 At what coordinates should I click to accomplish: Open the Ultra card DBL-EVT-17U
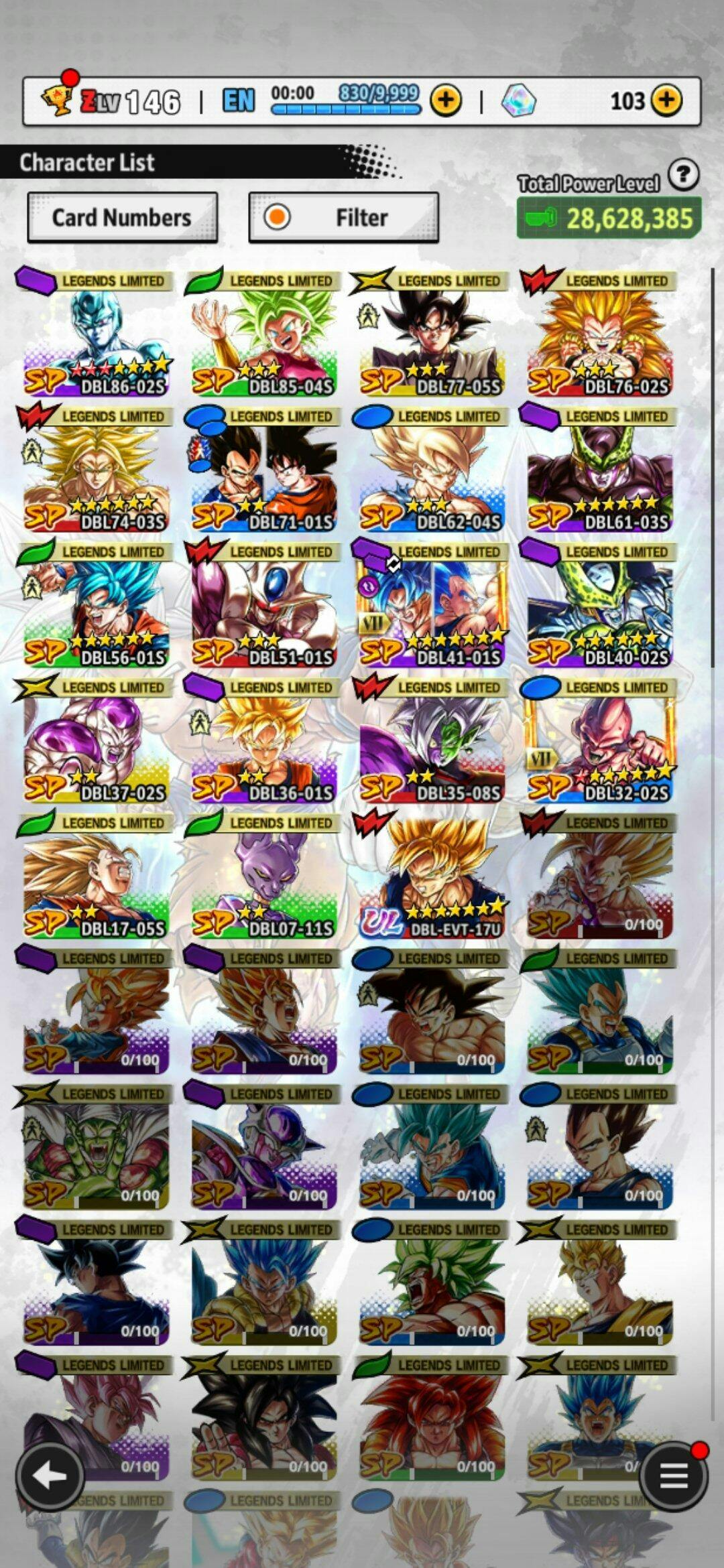(431, 876)
